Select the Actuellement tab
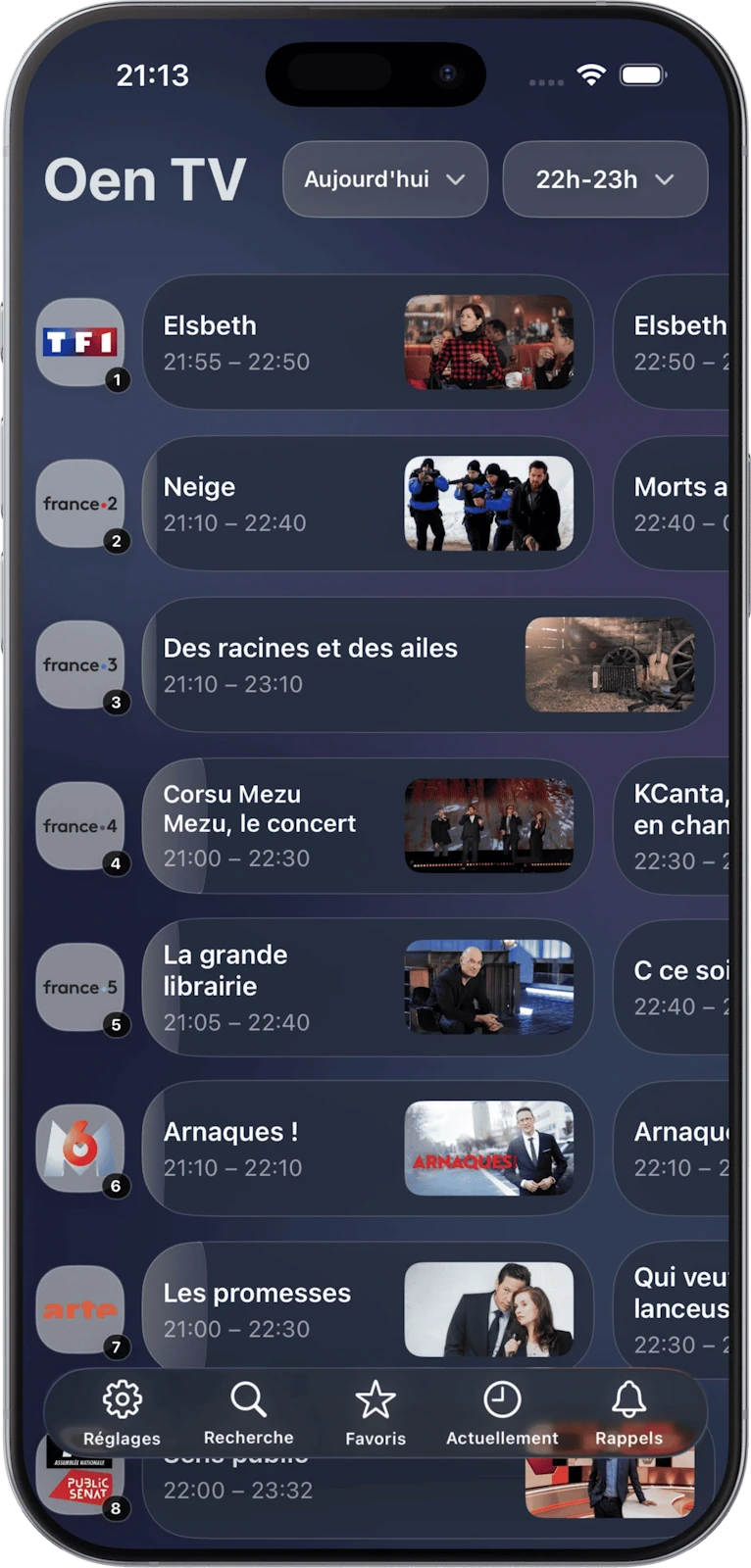The image size is (751, 1568). point(502,1413)
